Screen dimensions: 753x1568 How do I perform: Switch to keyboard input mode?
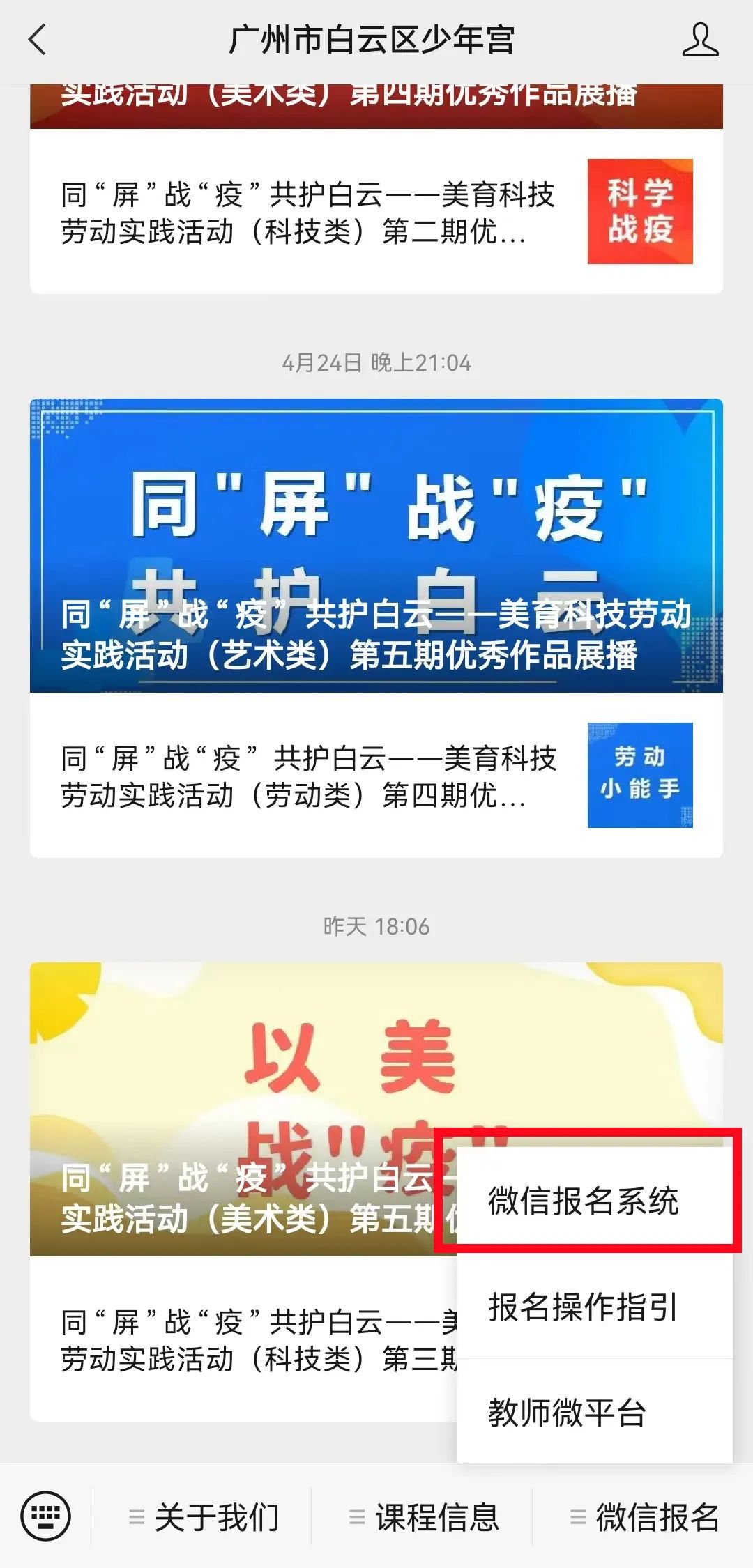46,1516
